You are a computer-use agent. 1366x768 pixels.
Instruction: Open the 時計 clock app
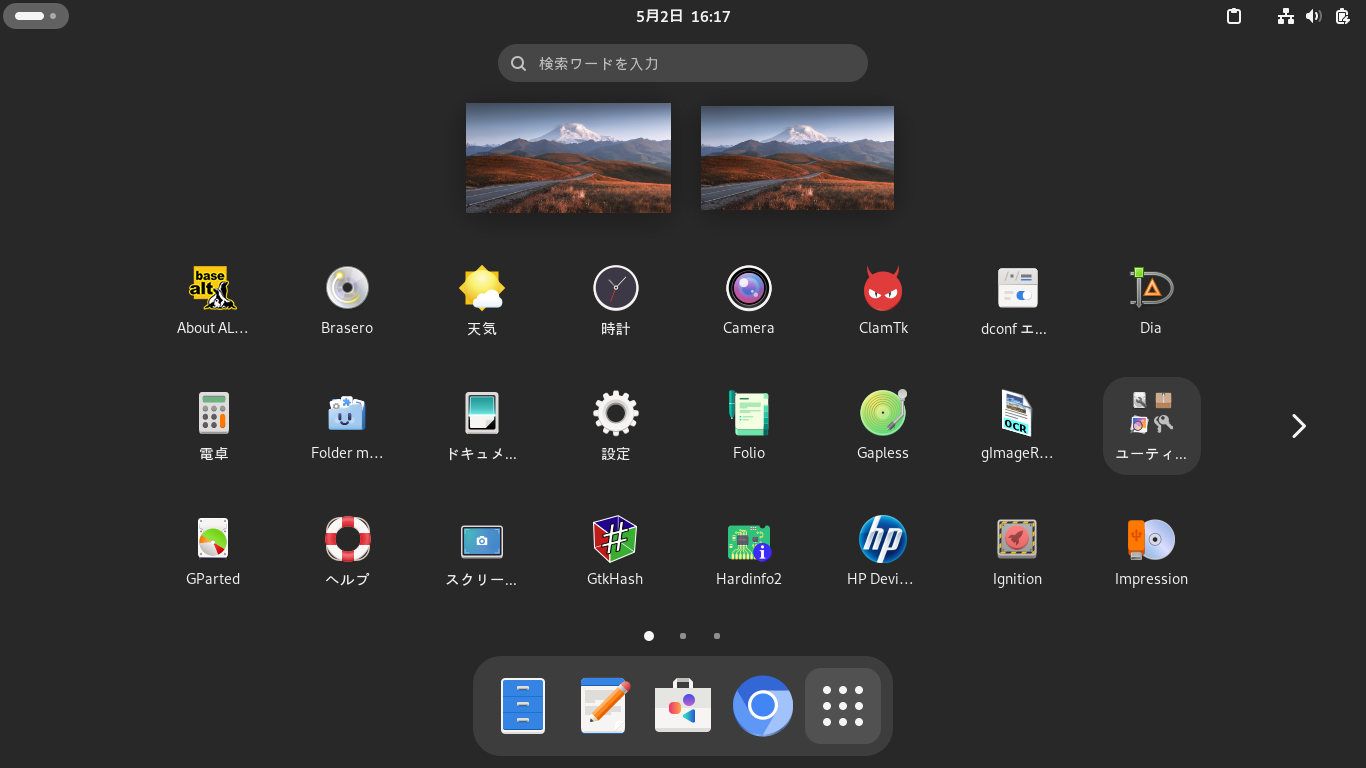tap(615, 288)
